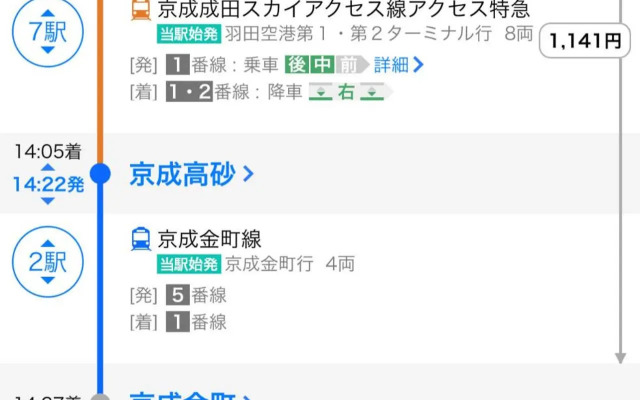Expand the 2駅 intermediate stops list
Viewport: 640px width, 400px height.
coord(47,263)
